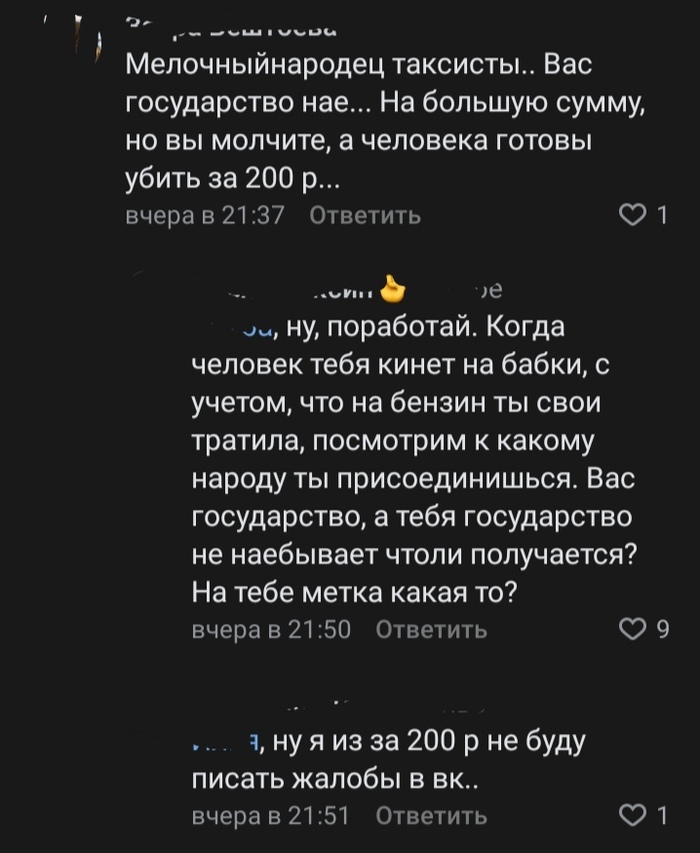Like the comment about taxi drivers at 21:37

[635, 215]
